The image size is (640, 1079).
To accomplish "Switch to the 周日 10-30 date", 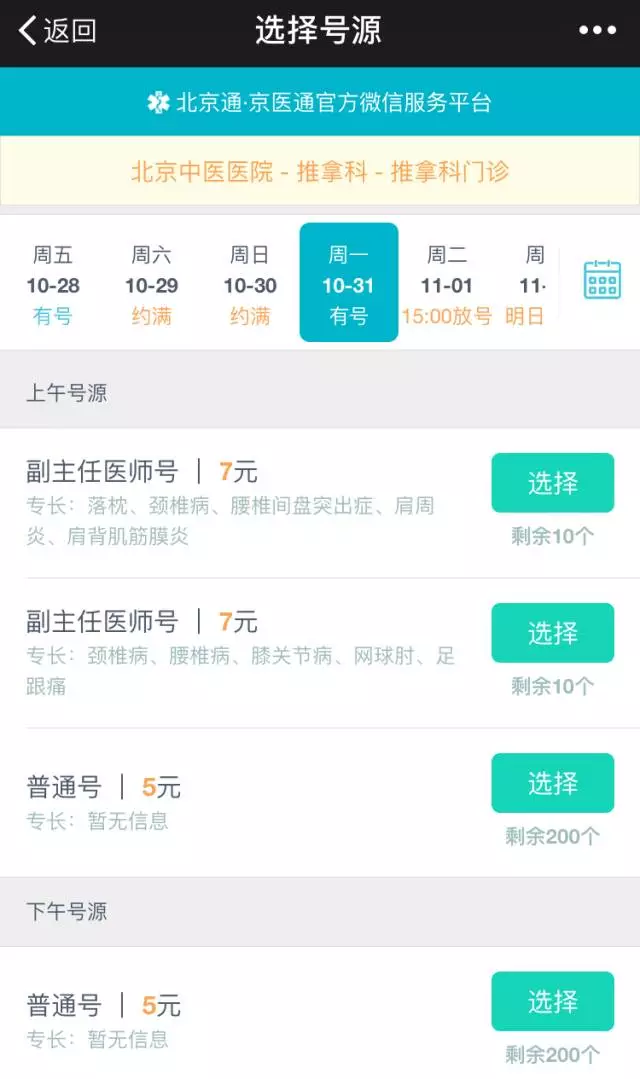I will (250, 284).
